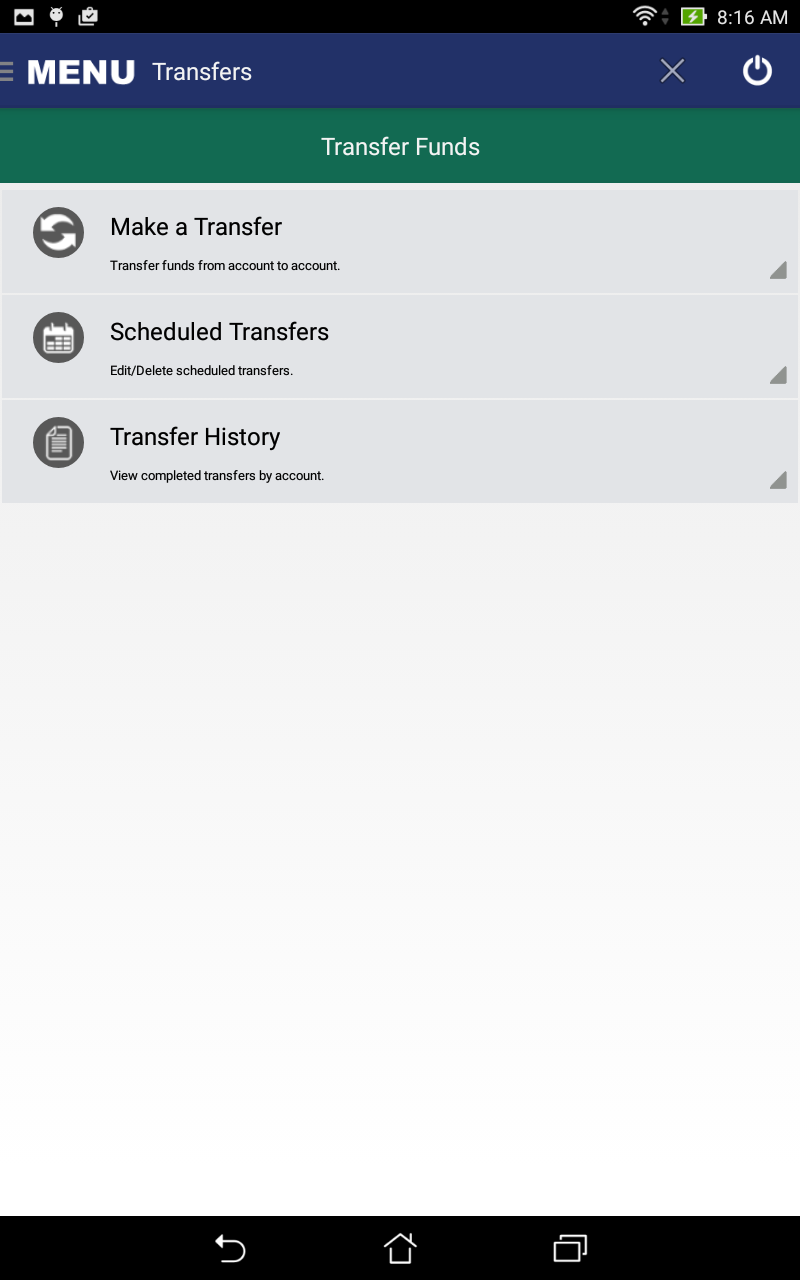
Task: Open the MENU navigation
Action: [x=80, y=71]
